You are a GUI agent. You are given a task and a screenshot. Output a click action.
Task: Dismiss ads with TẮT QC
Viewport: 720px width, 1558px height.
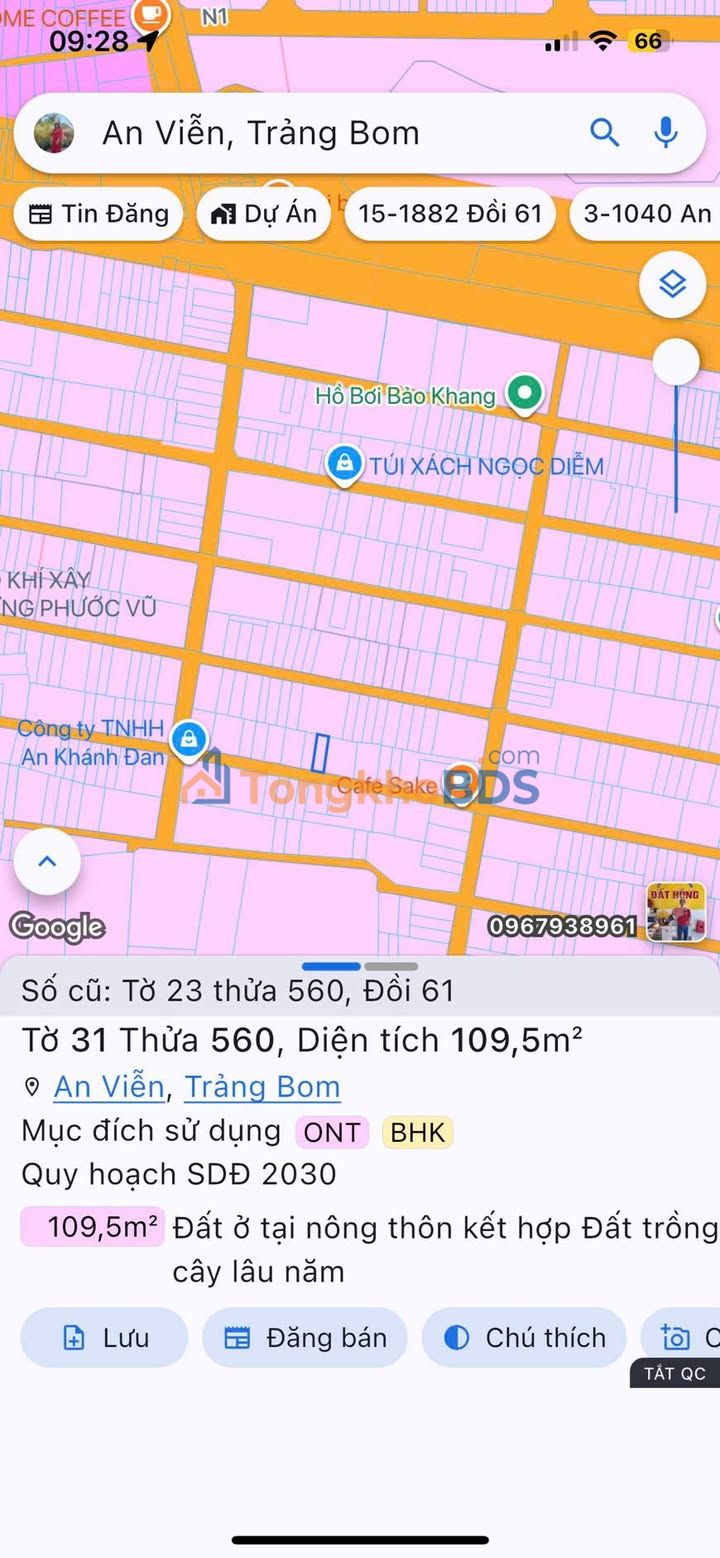[674, 1373]
